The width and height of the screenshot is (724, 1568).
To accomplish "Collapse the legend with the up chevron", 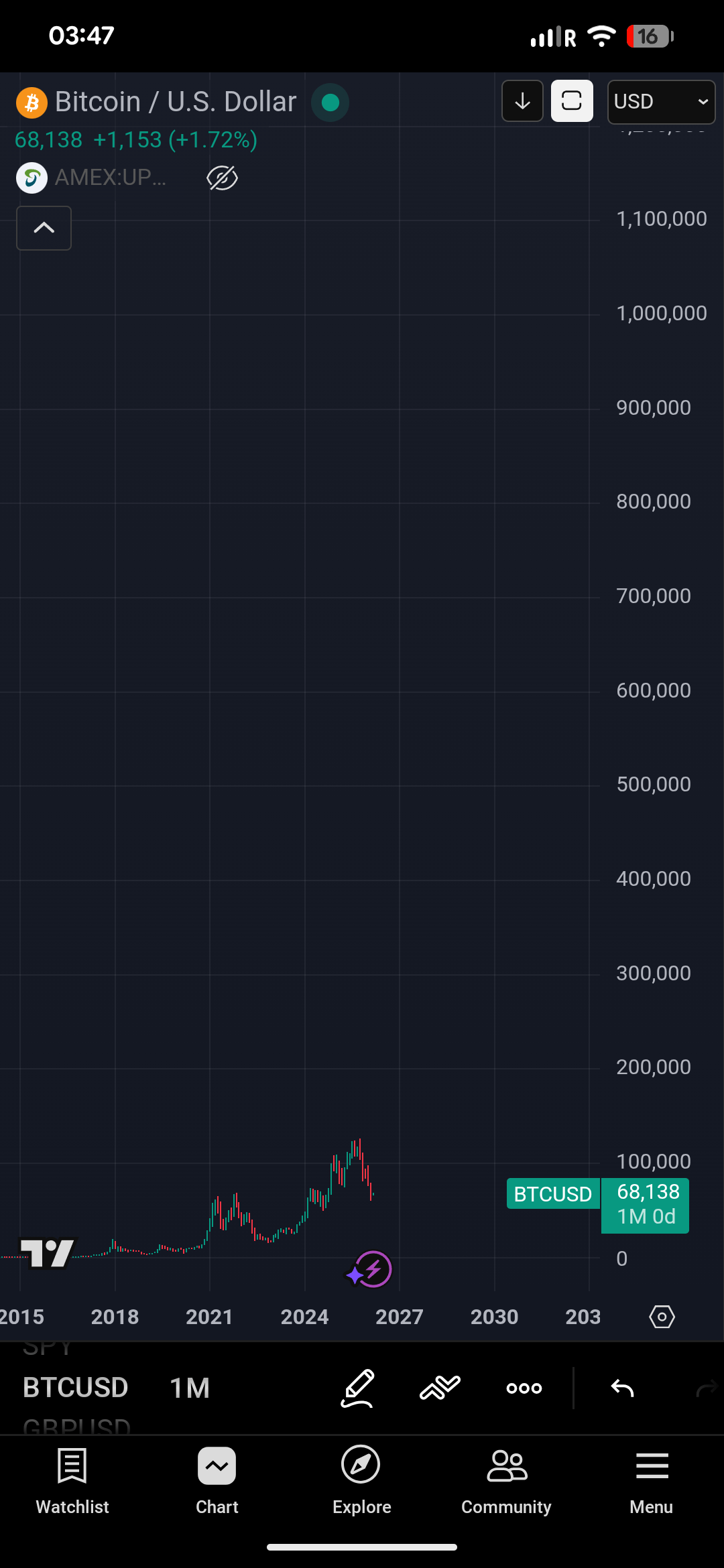I will pyautogui.click(x=44, y=228).
